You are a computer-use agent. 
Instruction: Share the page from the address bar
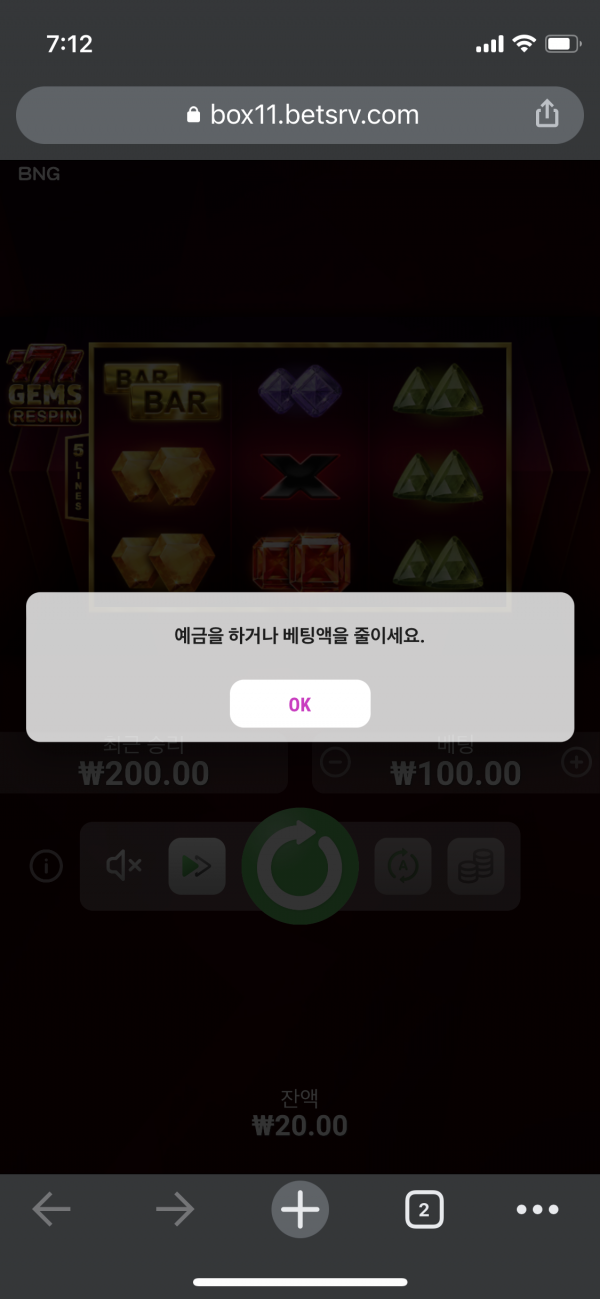[x=547, y=115]
